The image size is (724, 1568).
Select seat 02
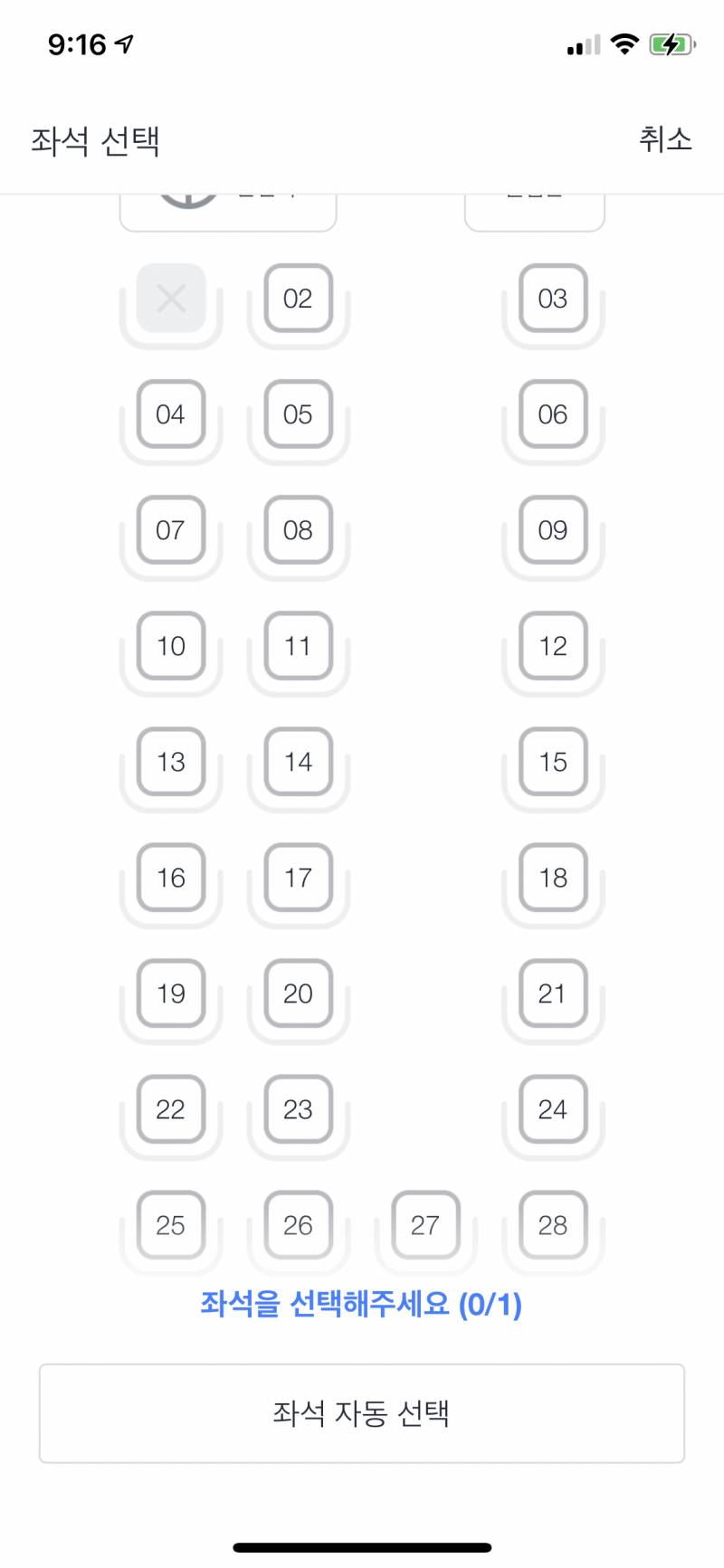pos(298,299)
